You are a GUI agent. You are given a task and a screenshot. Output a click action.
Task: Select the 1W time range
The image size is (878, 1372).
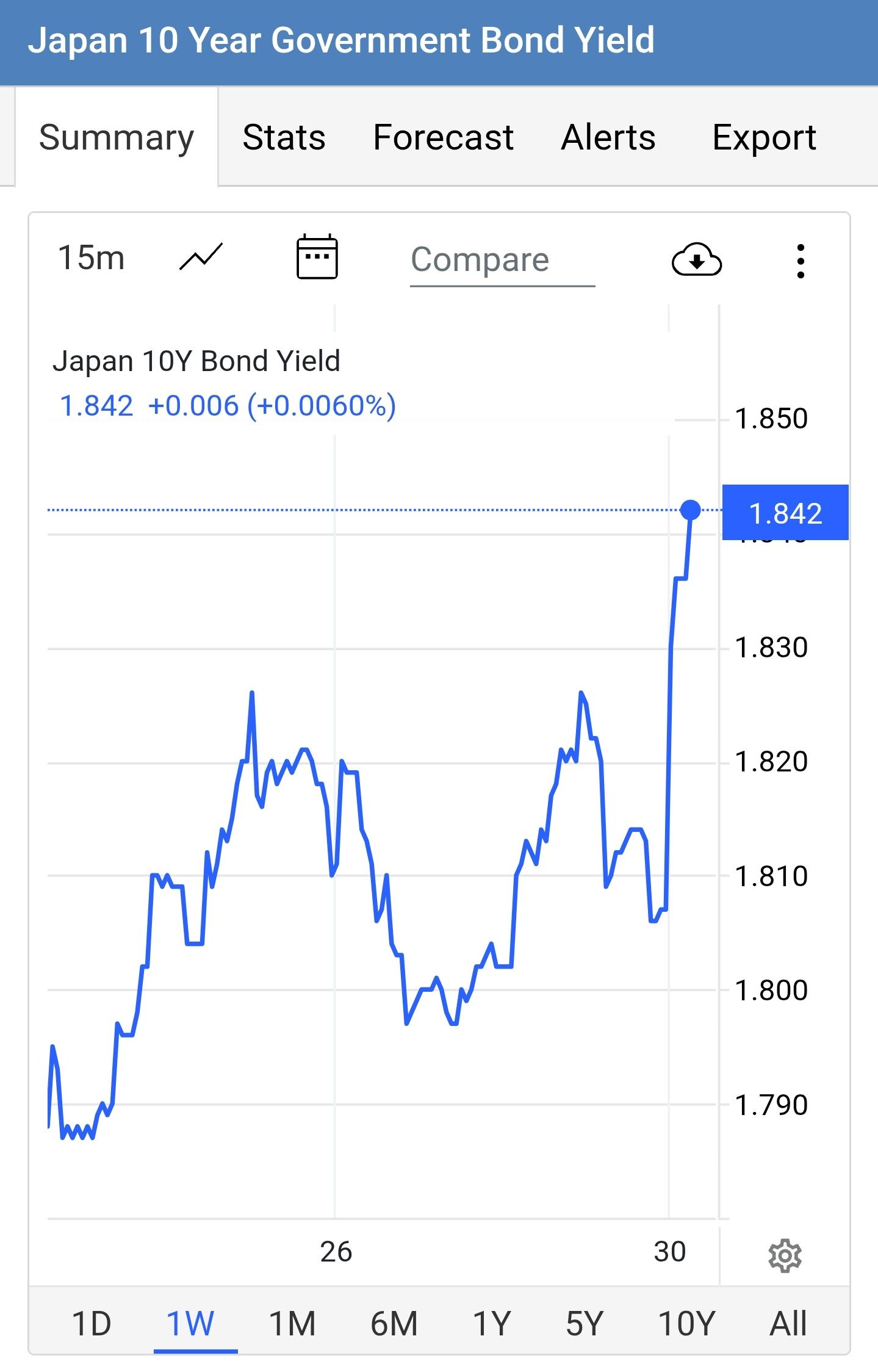pyautogui.click(x=190, y=1324)
